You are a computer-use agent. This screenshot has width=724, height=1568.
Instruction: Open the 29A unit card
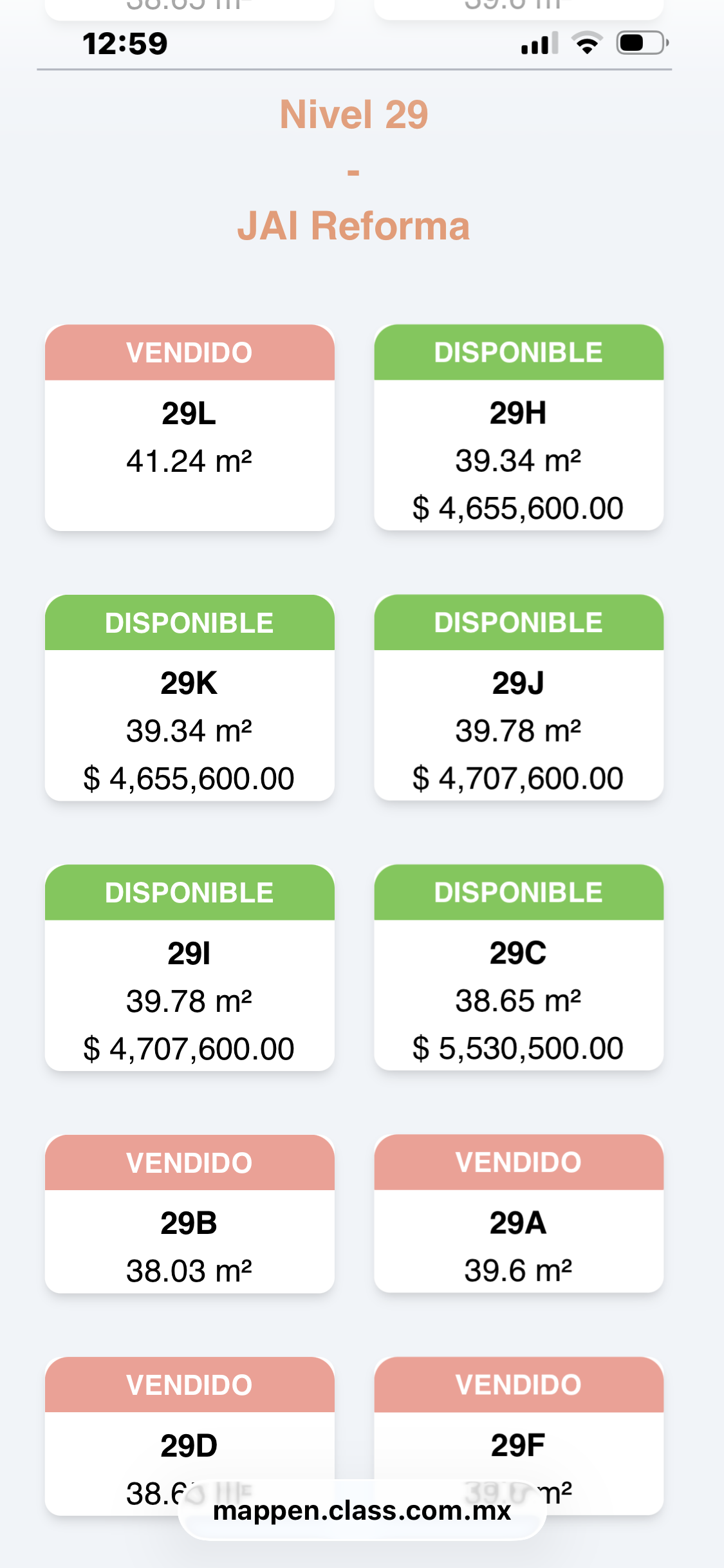519,1213
